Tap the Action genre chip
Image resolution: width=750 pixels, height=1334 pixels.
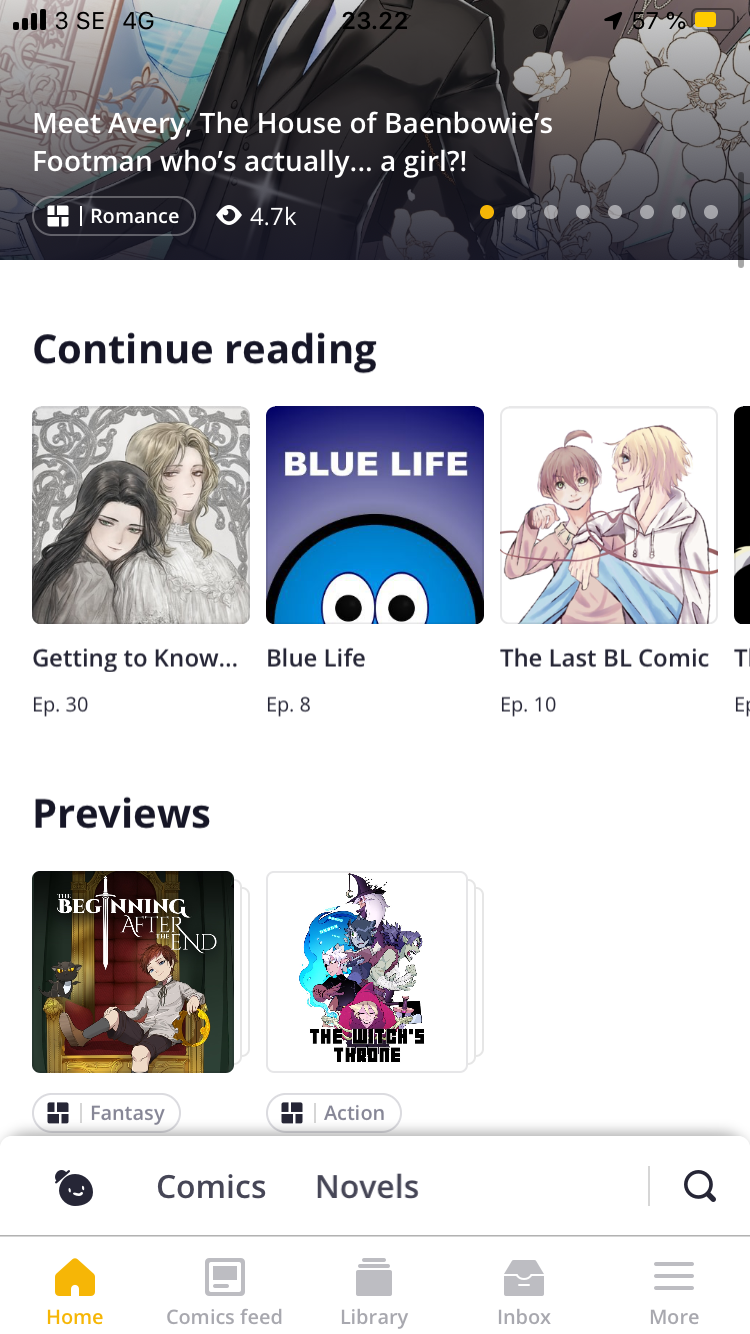click(334, 1113)
